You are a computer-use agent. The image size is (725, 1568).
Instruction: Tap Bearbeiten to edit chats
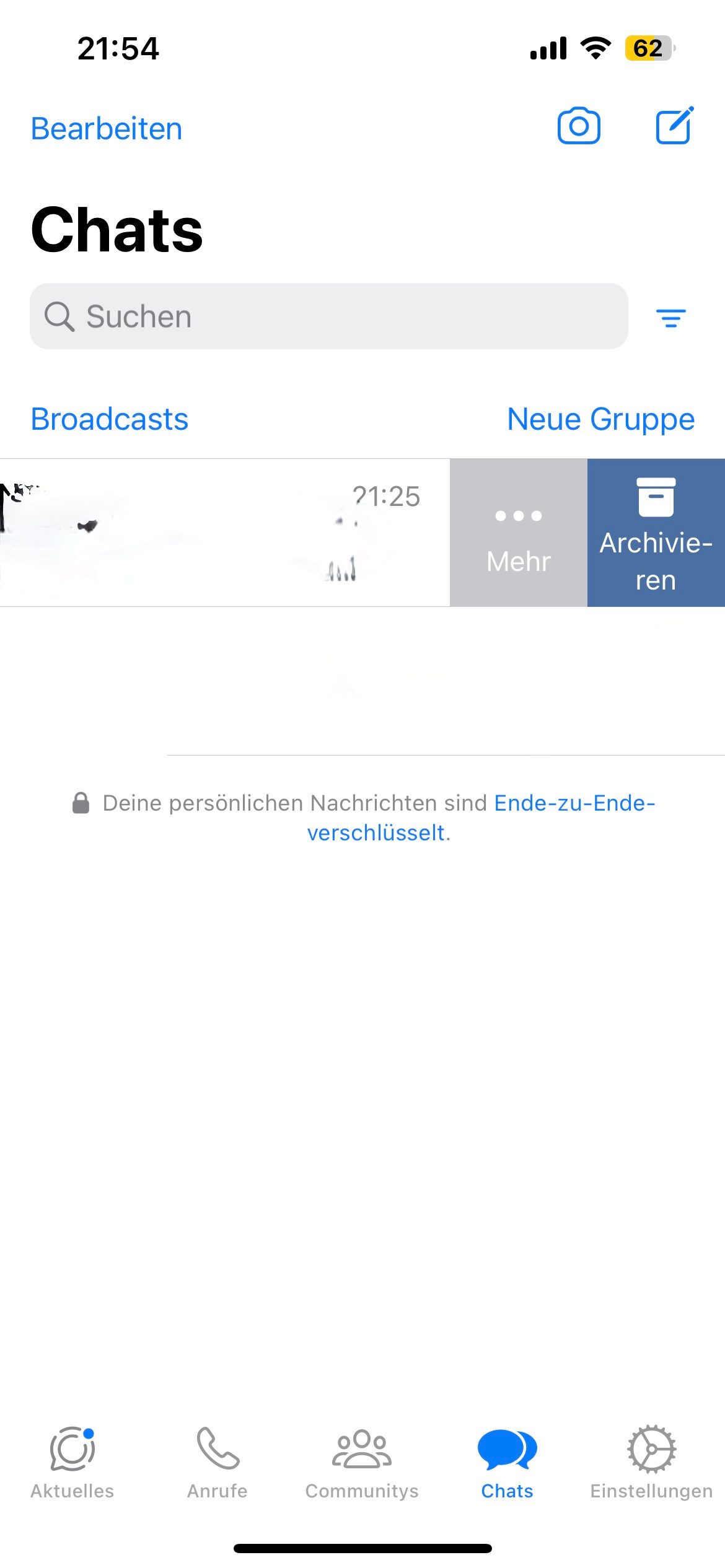(107, 129)
